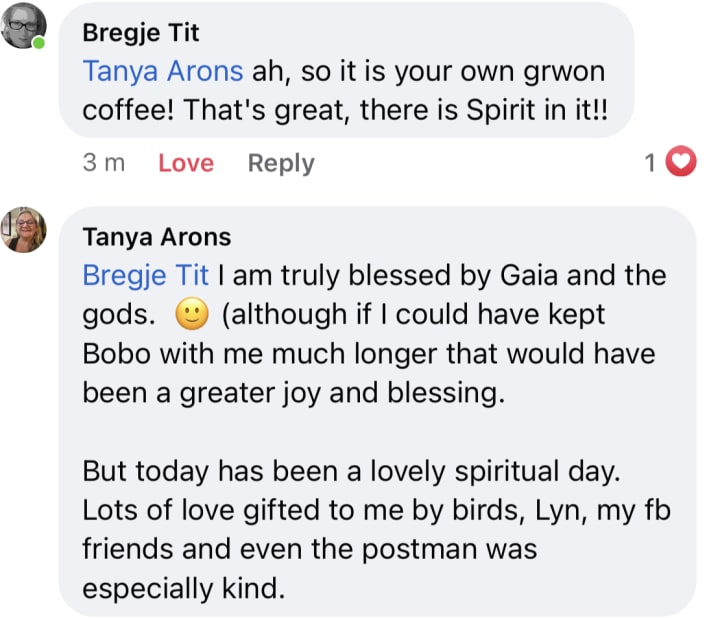Open the Bregje Tit mention link

[x=146, y=275]
